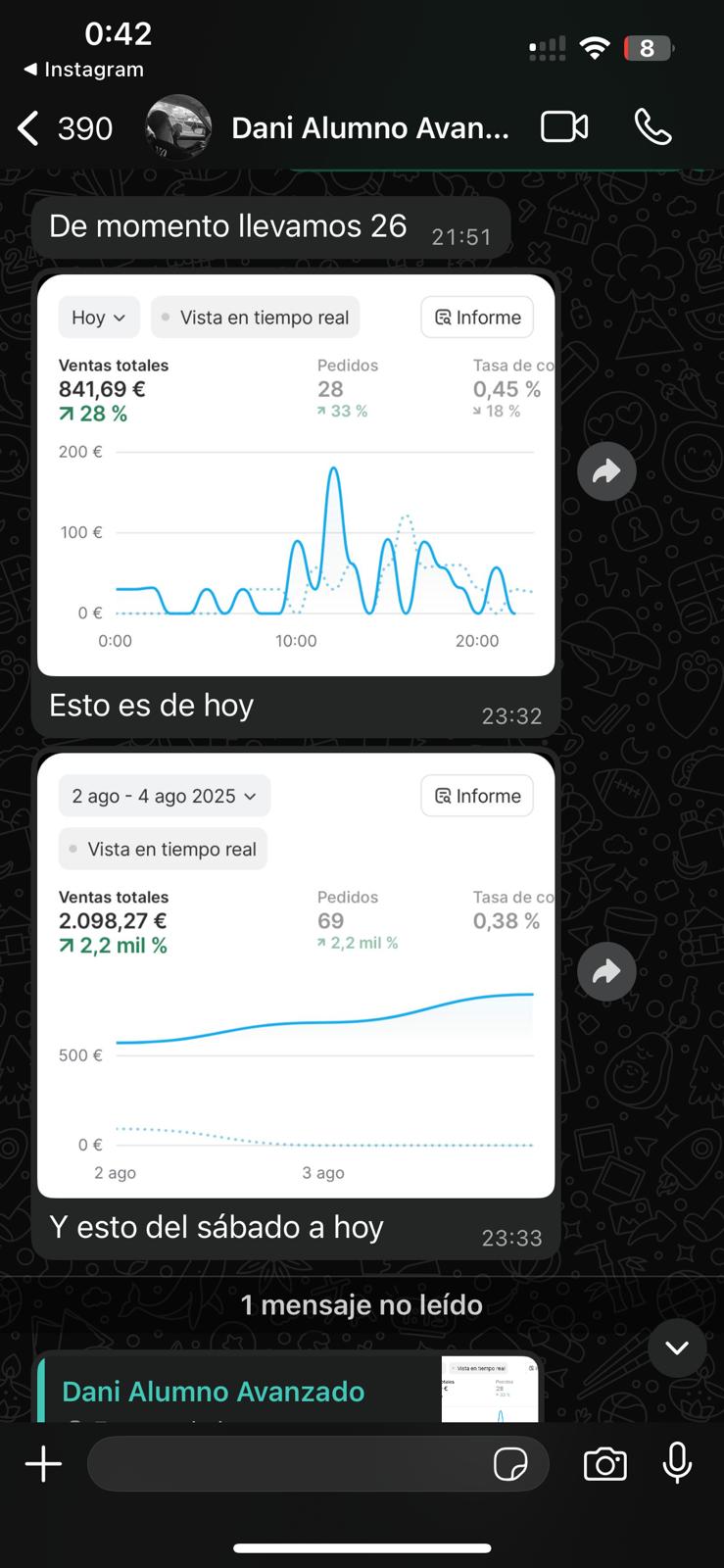Jump to the latest message with down arrow
This screenshot has height=1568, width=724.
click(677, 1347)
